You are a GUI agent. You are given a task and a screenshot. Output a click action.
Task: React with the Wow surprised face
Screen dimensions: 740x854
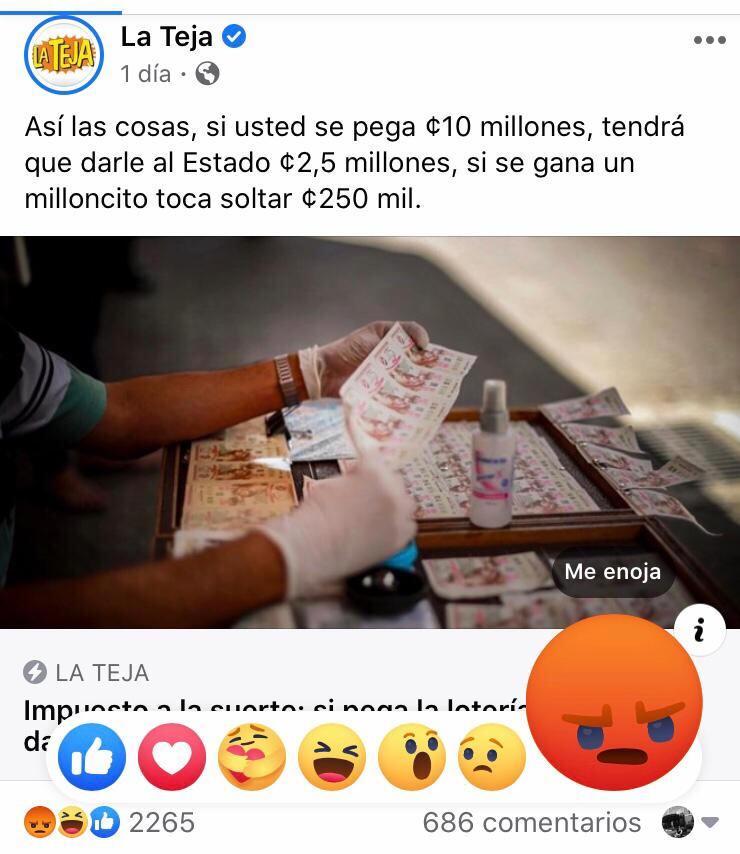[412, 757]
